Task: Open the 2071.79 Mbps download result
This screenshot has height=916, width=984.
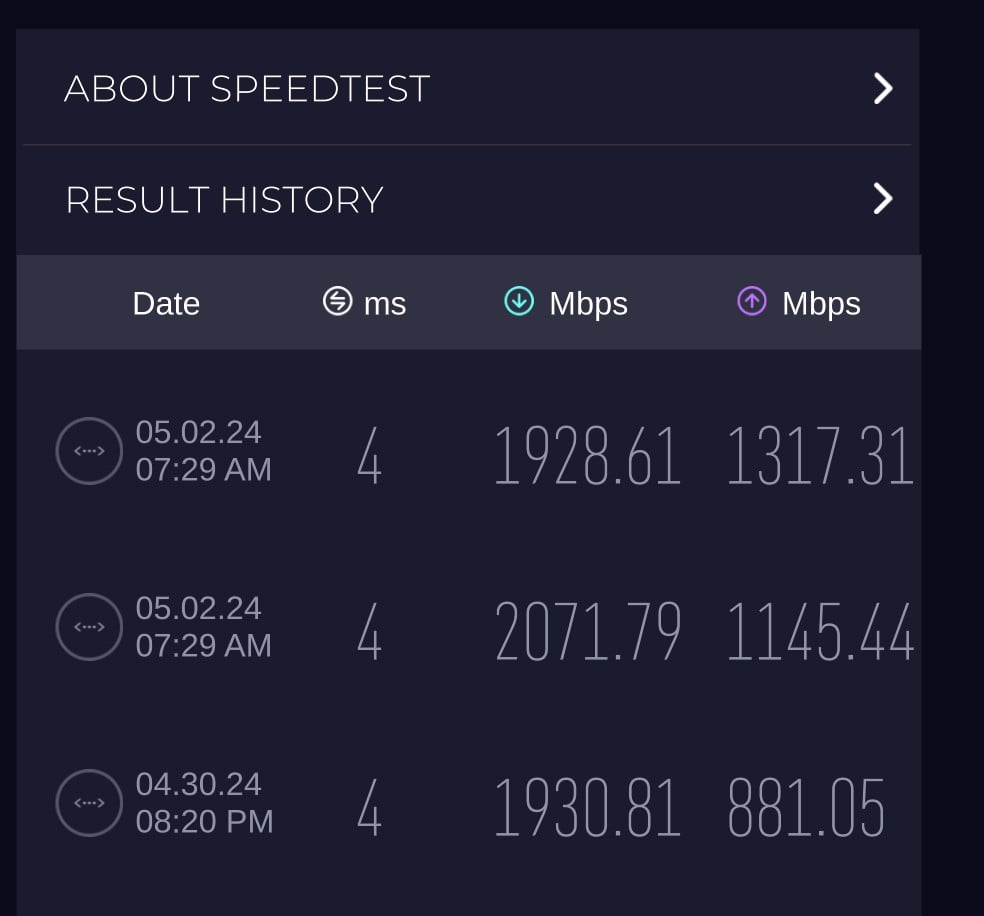Action: pos(587,632)
